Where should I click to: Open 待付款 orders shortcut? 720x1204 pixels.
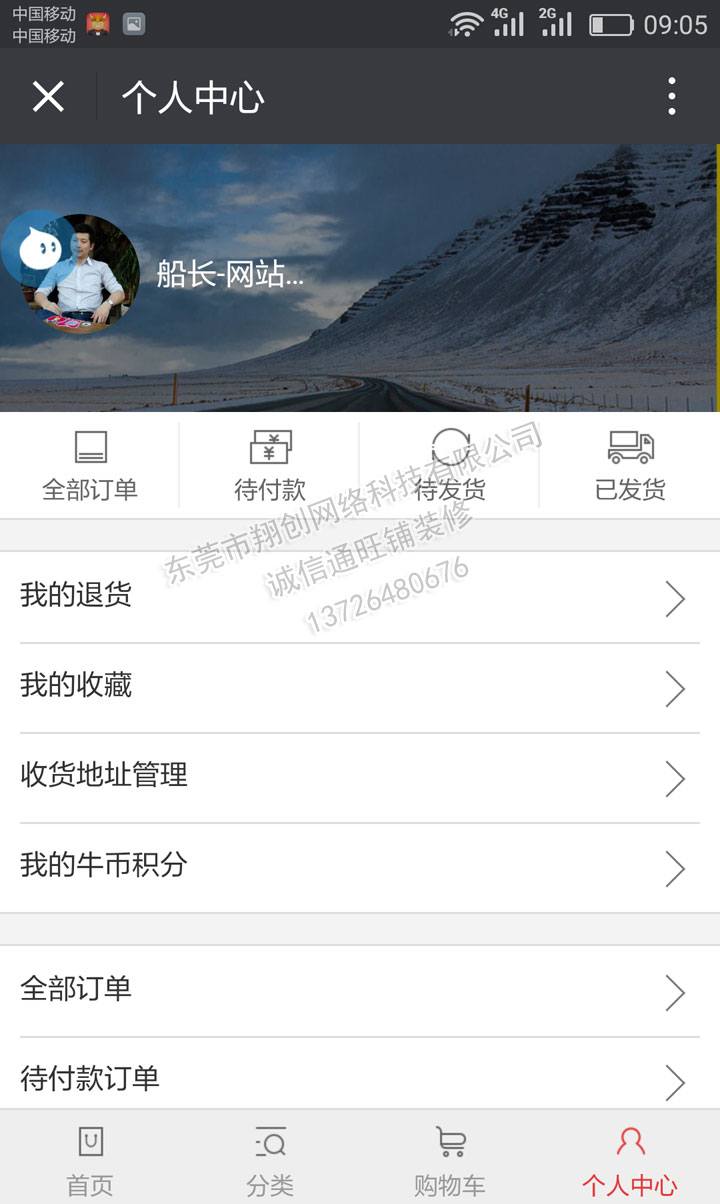click(x=270, y=466)
